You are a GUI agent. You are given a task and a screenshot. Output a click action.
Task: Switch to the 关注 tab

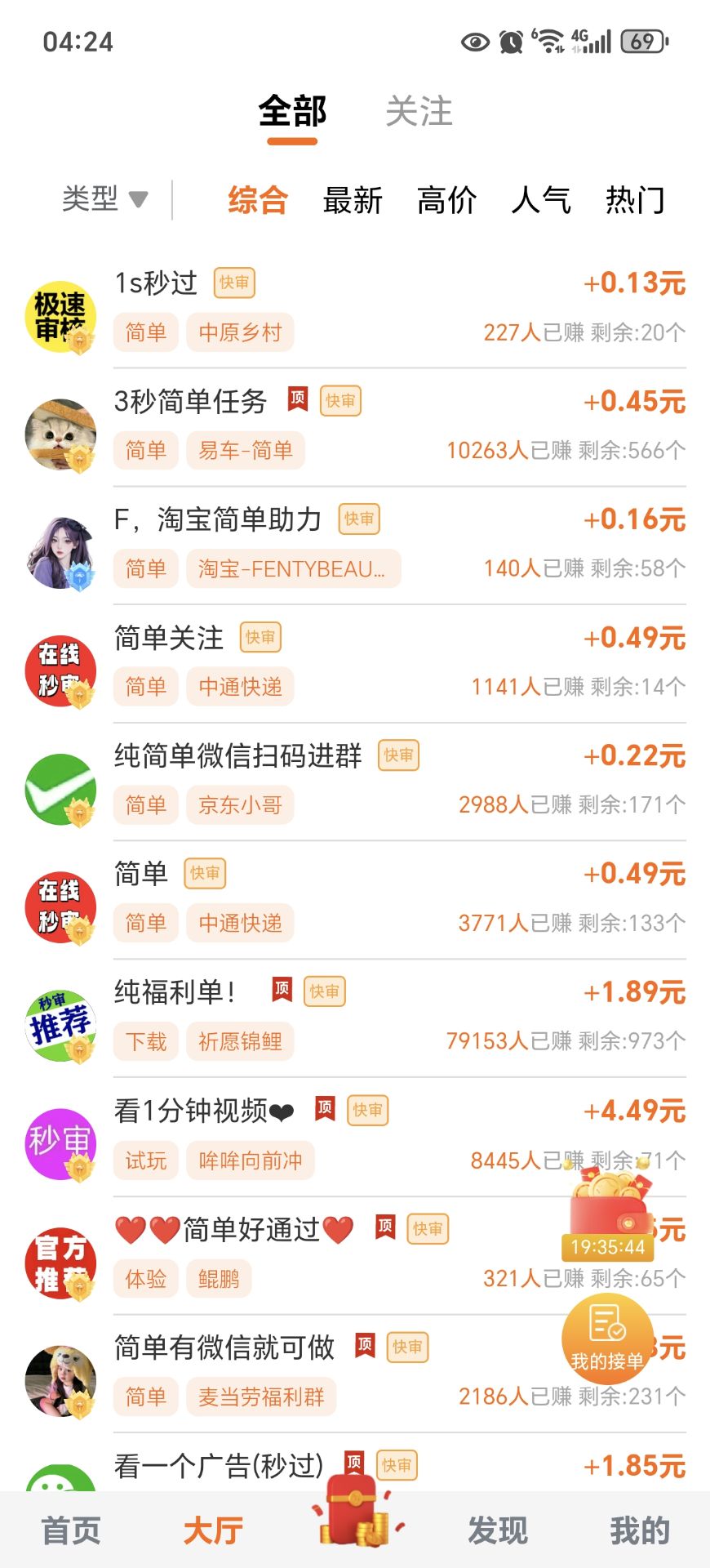[x=419, y=113]
